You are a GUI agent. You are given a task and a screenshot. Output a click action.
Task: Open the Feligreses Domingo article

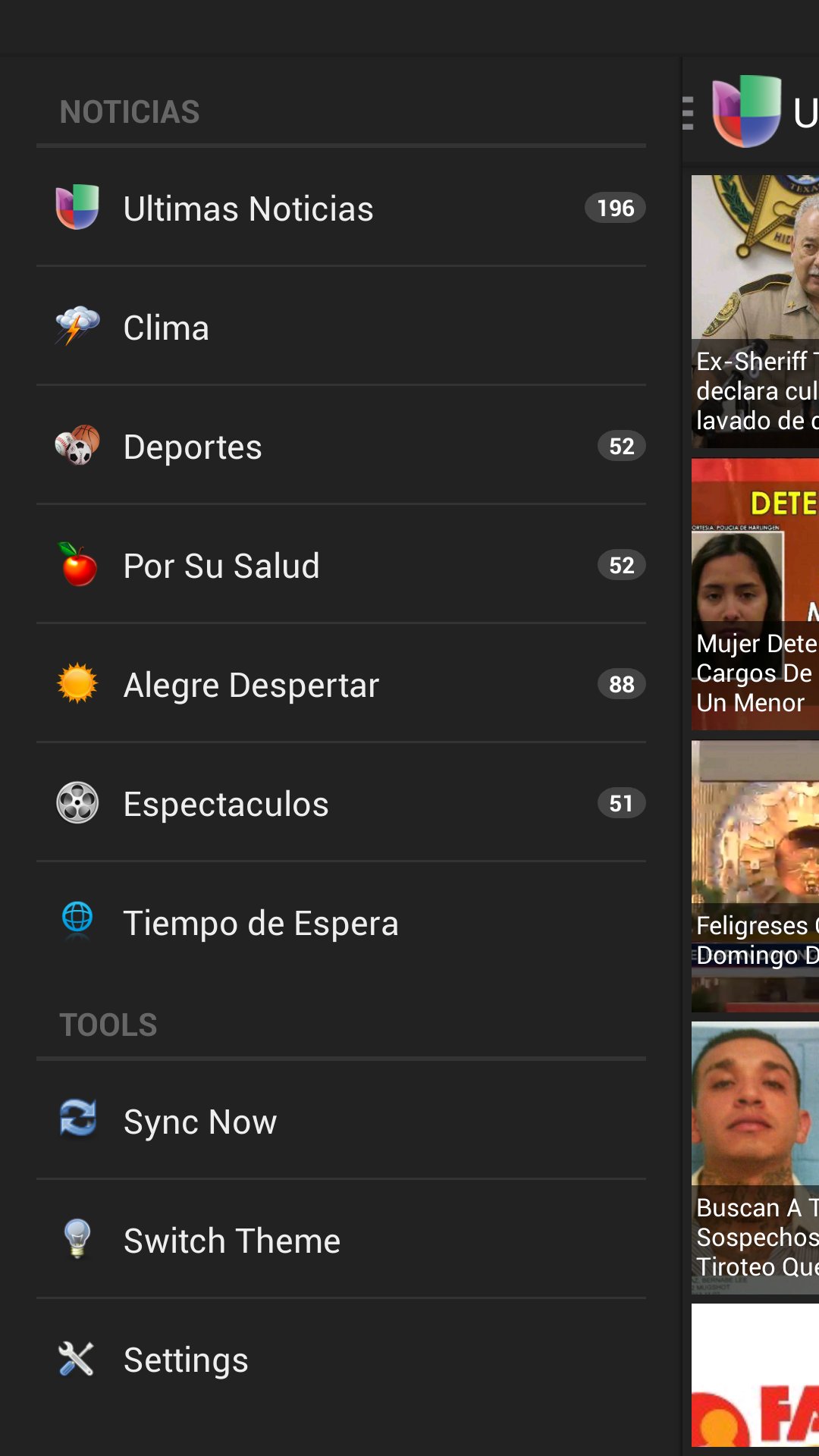(x=755, y=877)
